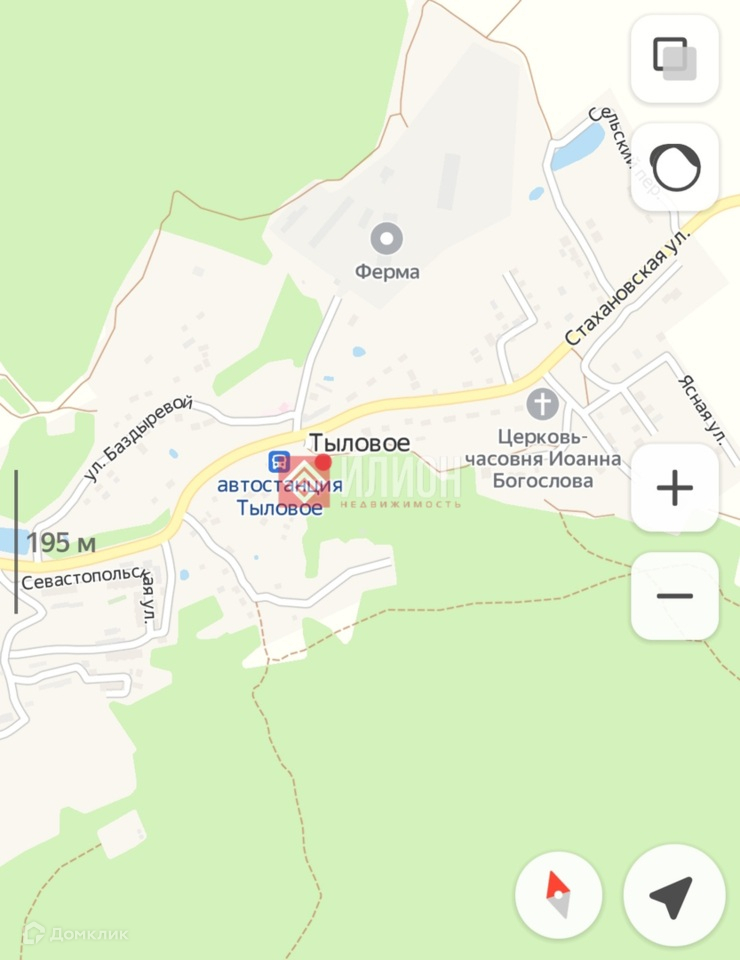Select the Ферма place marker
740x960 pixels.
click(386, 239)
